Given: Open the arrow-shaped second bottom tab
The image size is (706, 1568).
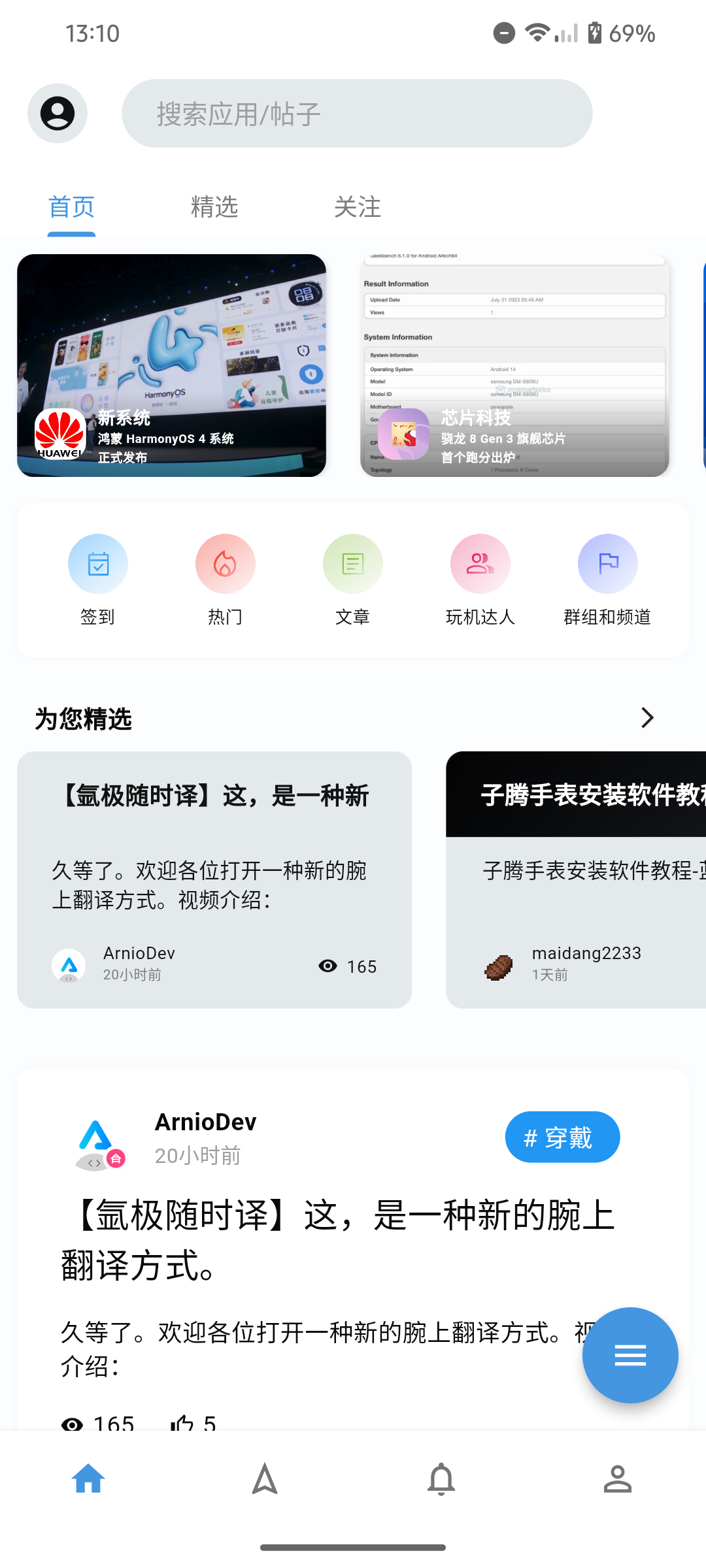Looking at the screenshot, I should coord(265,1479).
